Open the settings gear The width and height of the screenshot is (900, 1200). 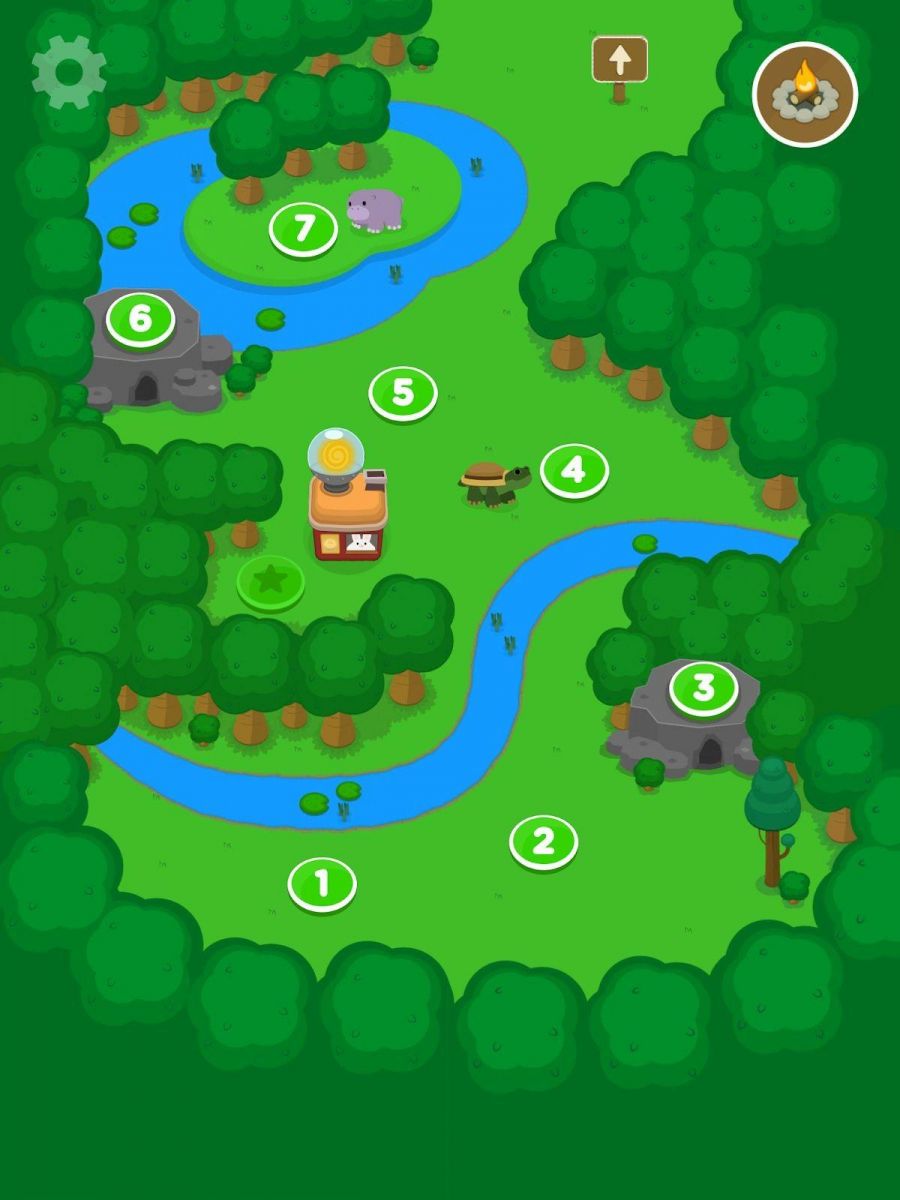(x=69, y=72)
